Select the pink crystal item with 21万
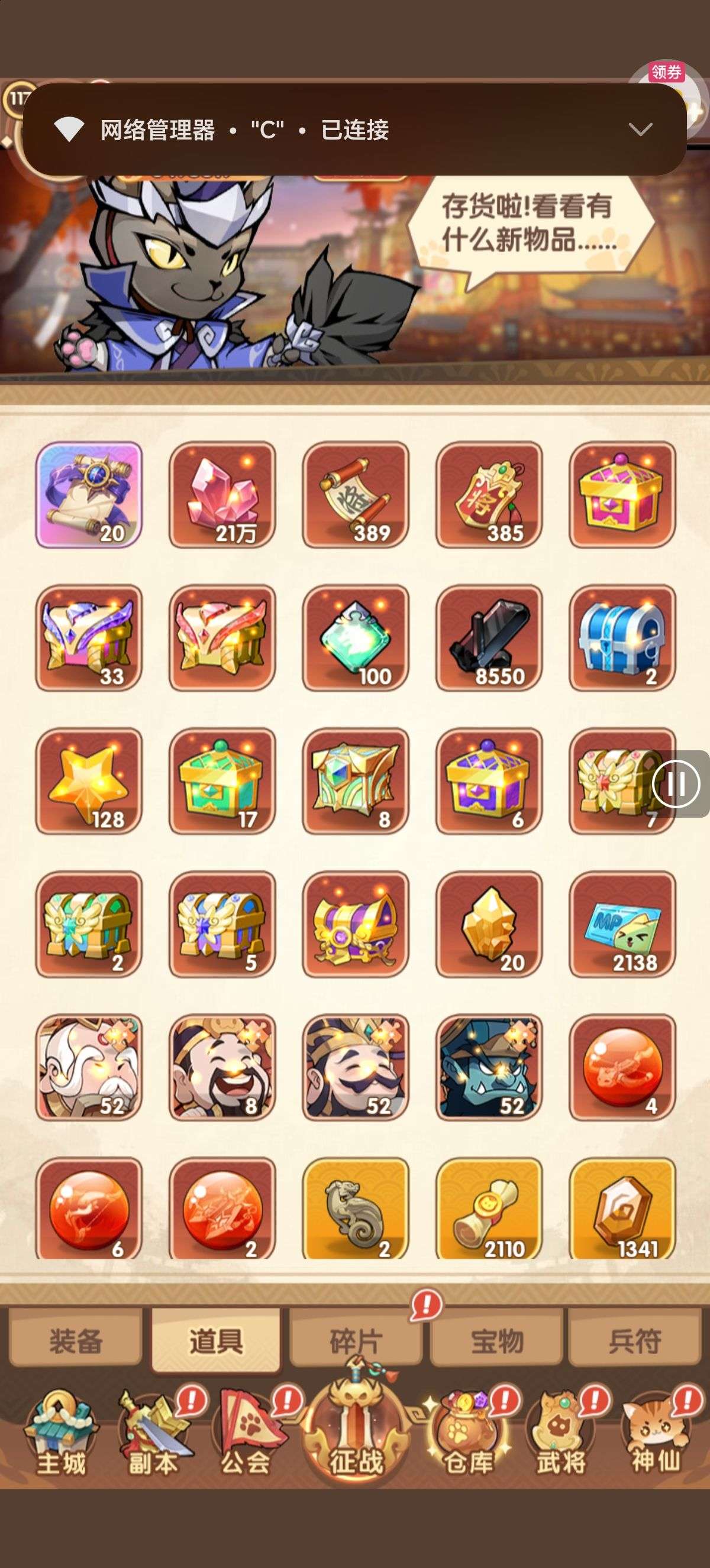 point(222,494)
